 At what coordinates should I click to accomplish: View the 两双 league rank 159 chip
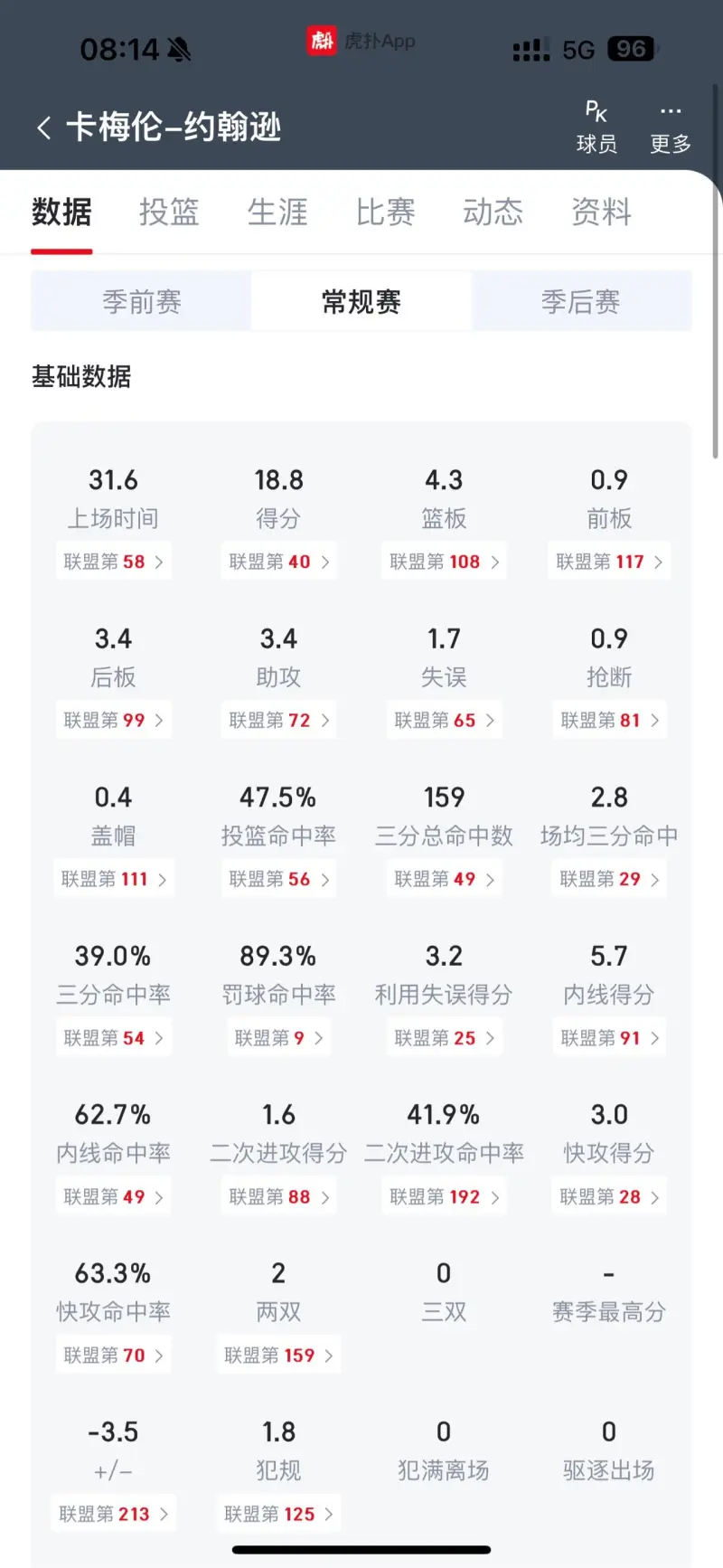click(x=278, y=1355)
